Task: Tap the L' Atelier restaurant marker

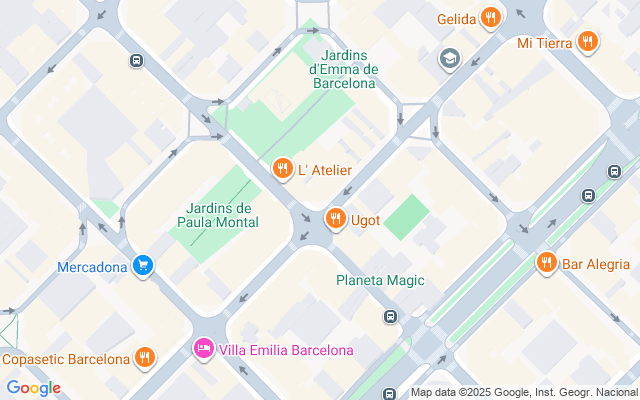Action: pyautogui.click(x=282, y=169)
